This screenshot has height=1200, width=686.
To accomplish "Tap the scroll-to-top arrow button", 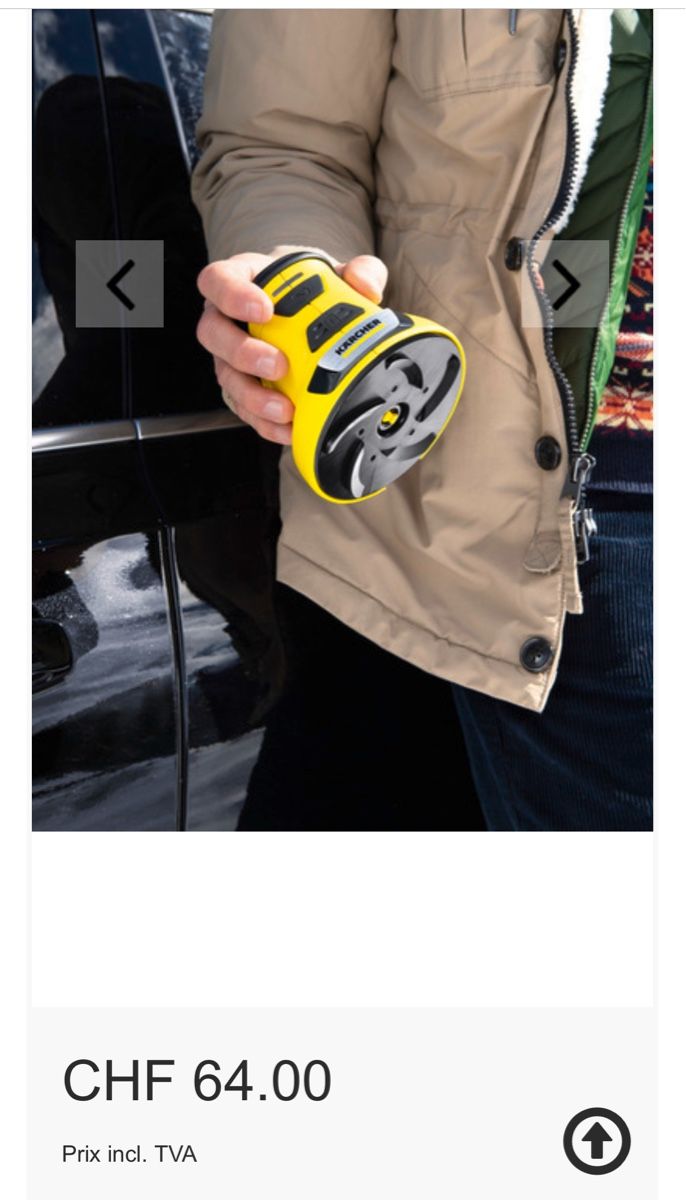I will 596,1141.
